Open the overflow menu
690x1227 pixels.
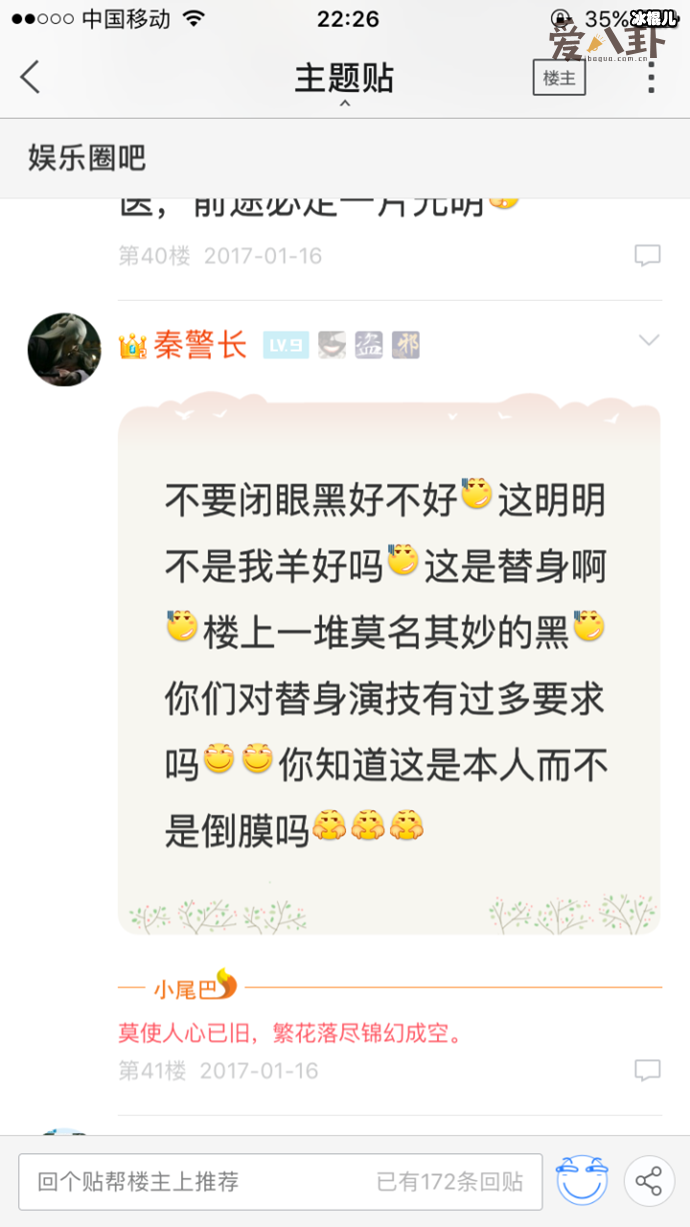click(651, 78)
